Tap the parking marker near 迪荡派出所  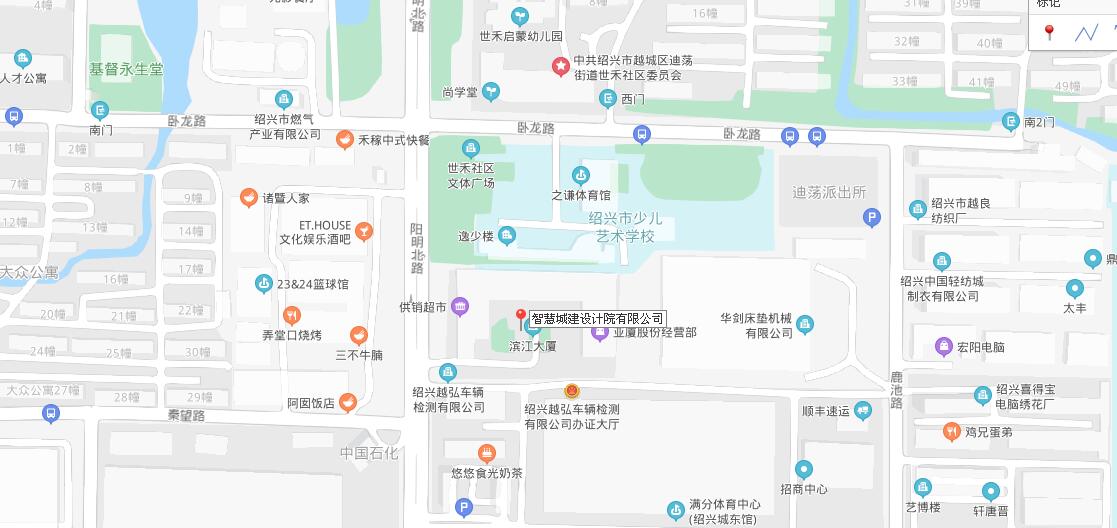pyautogui.click(x=872, y=217)
